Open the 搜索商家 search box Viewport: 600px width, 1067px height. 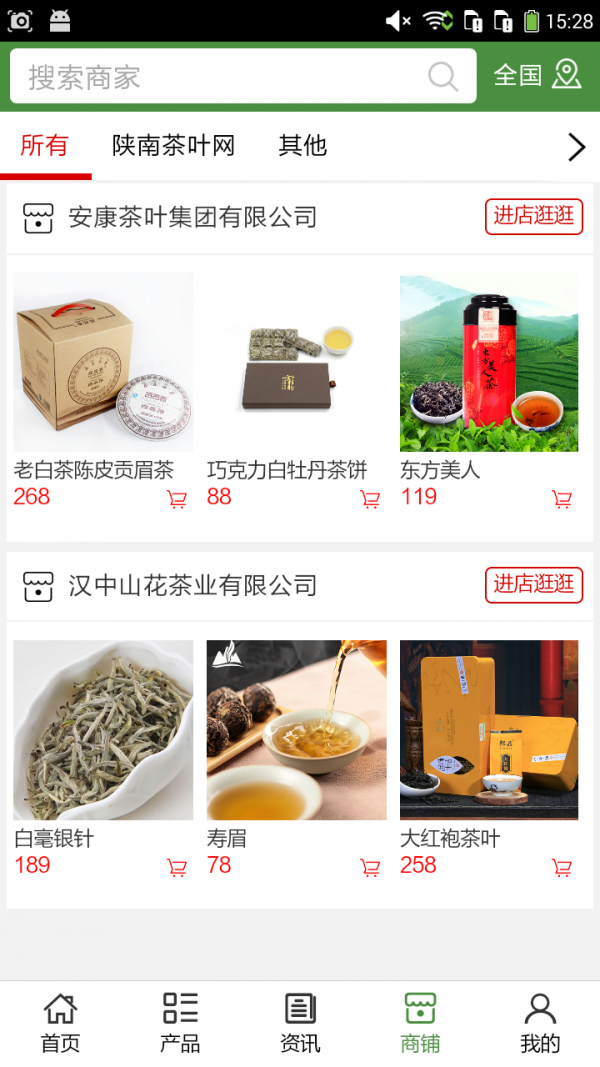[x=230, y=77]
